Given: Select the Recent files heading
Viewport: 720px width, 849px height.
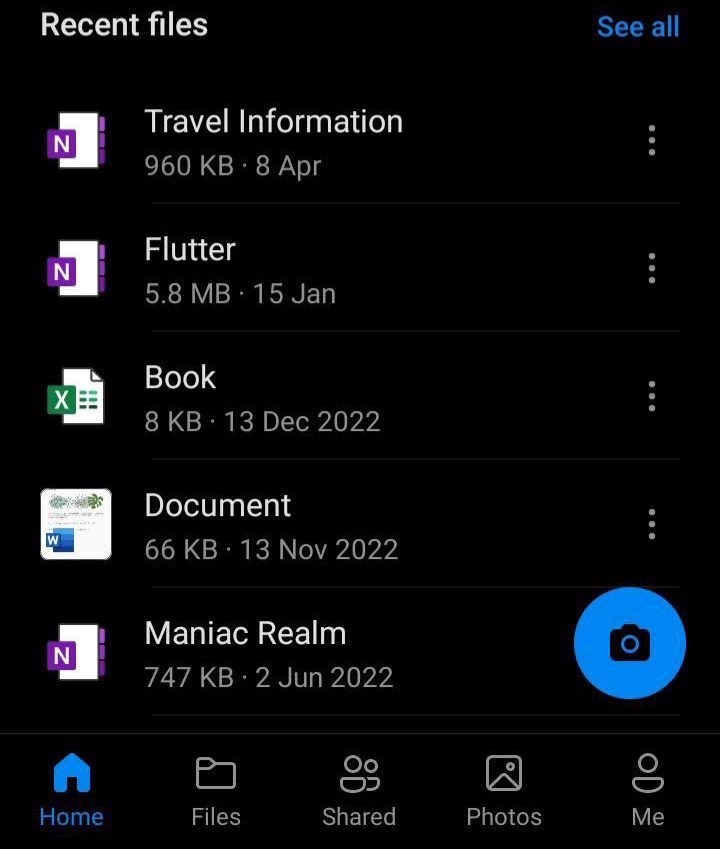Looking at the screenshot, I should coord(123,25).
